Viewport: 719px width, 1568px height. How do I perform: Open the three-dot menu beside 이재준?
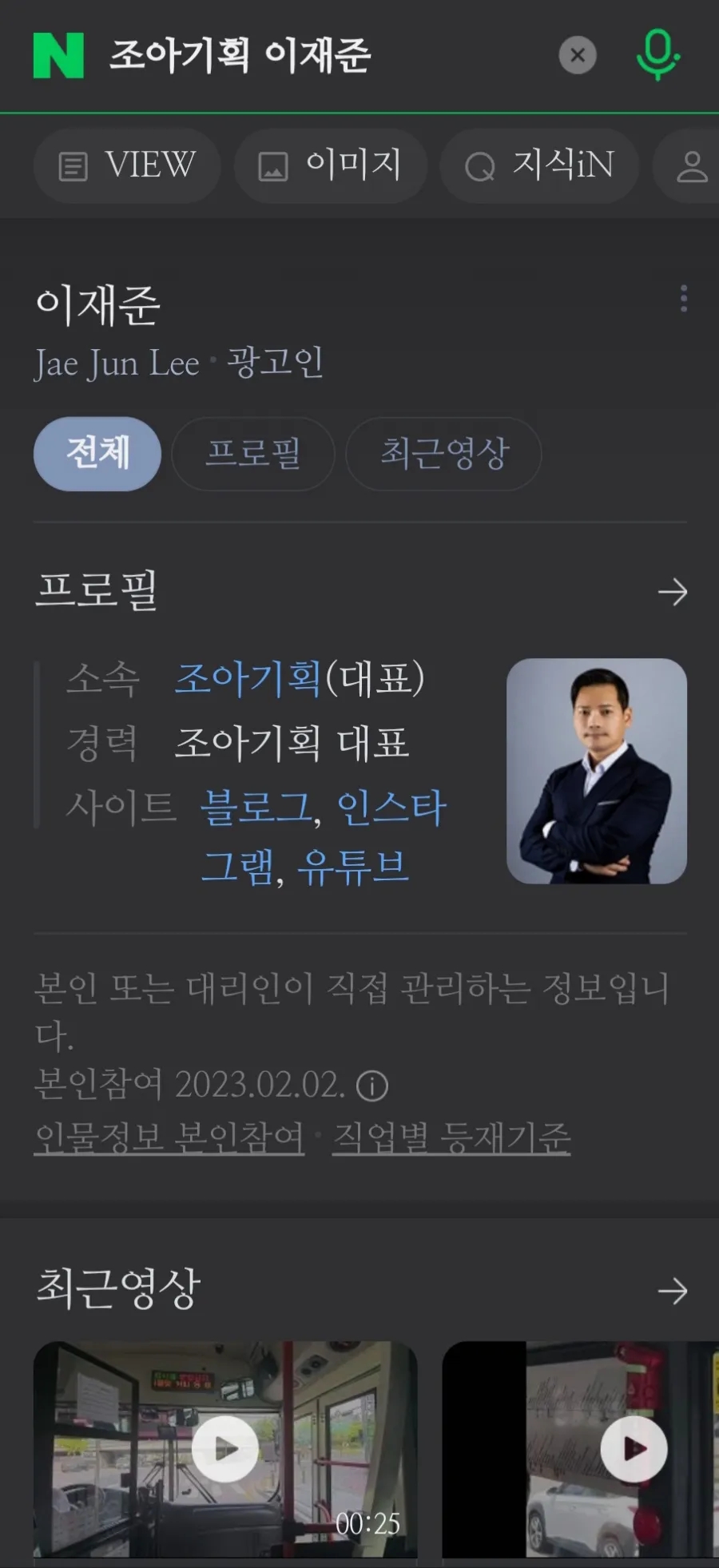(x=683, y=299)
